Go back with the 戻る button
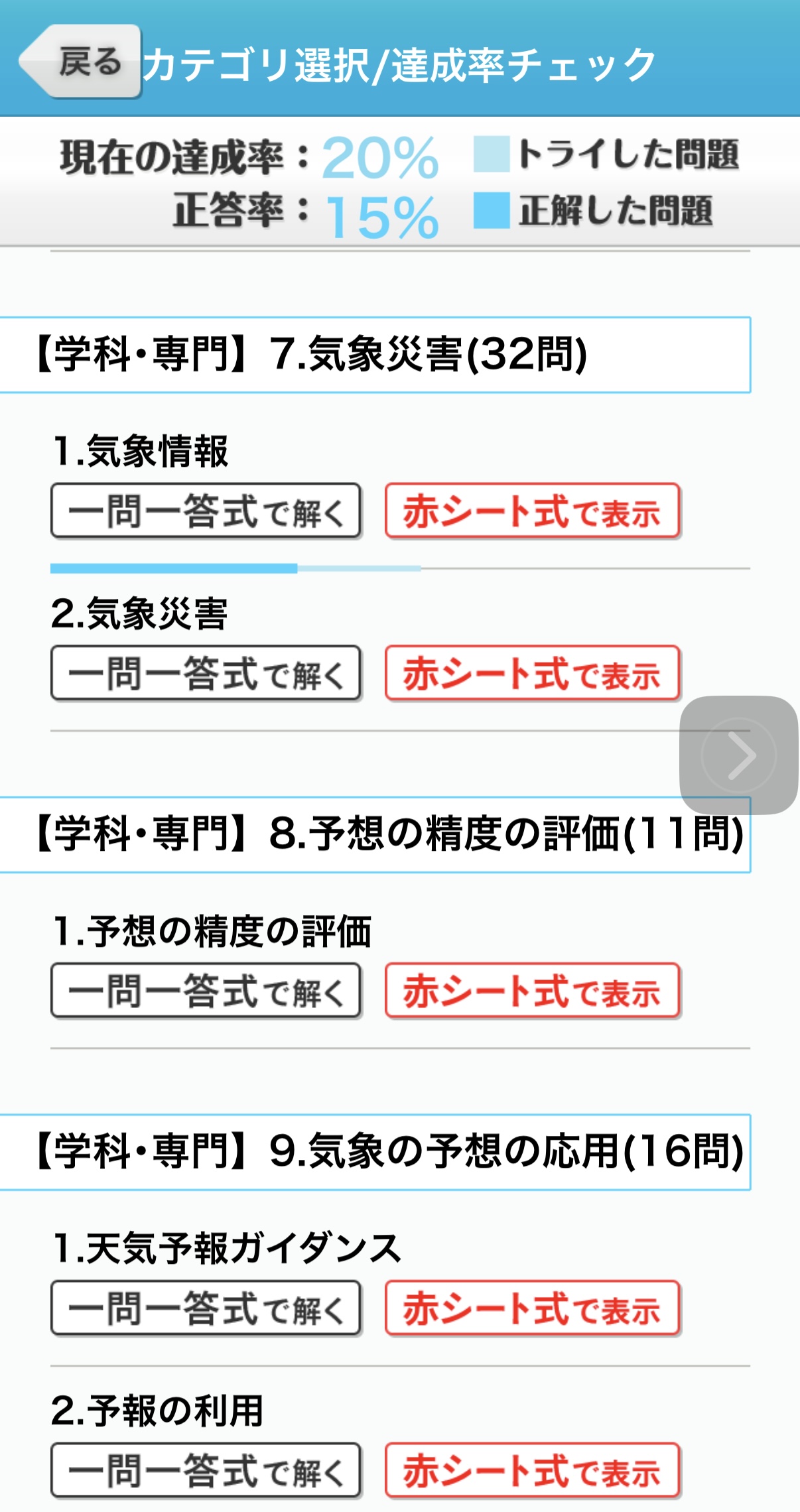The image size is (800, 1512). tap(81, 62)
